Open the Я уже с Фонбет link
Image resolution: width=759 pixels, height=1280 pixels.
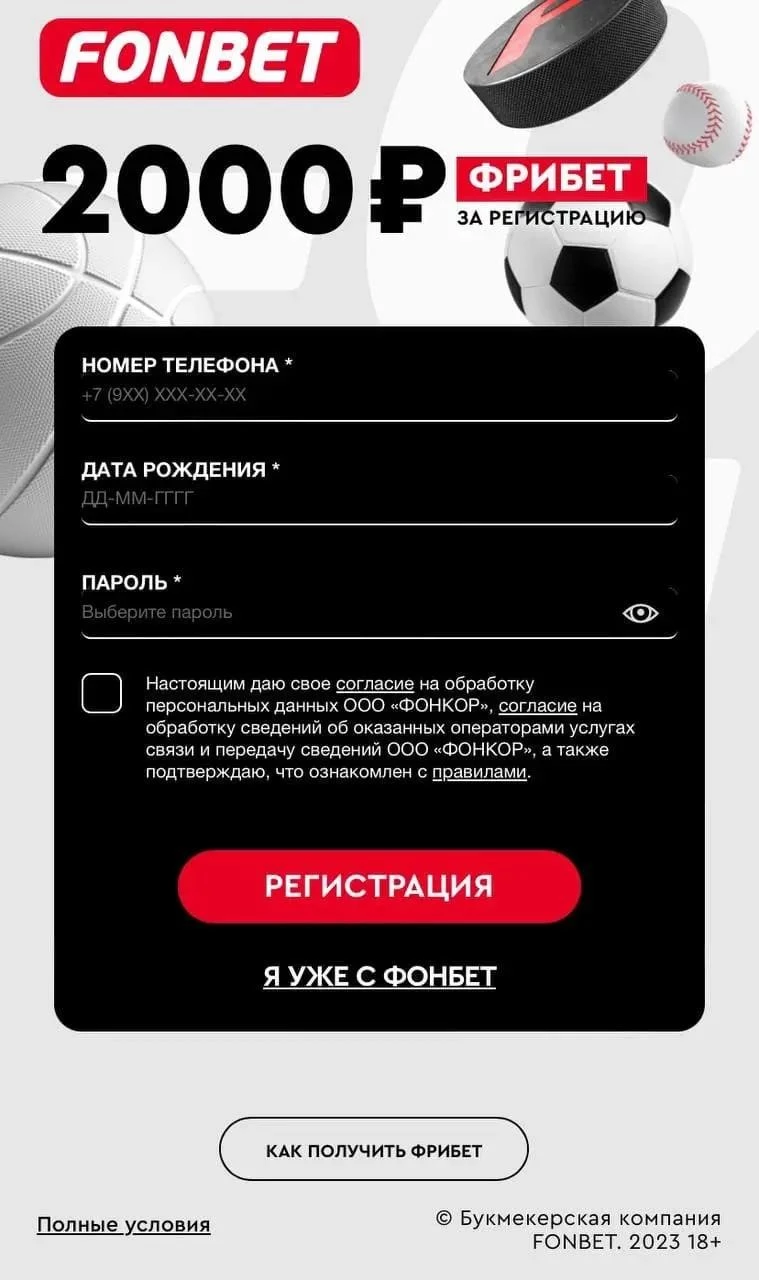(x=379, y=976)
